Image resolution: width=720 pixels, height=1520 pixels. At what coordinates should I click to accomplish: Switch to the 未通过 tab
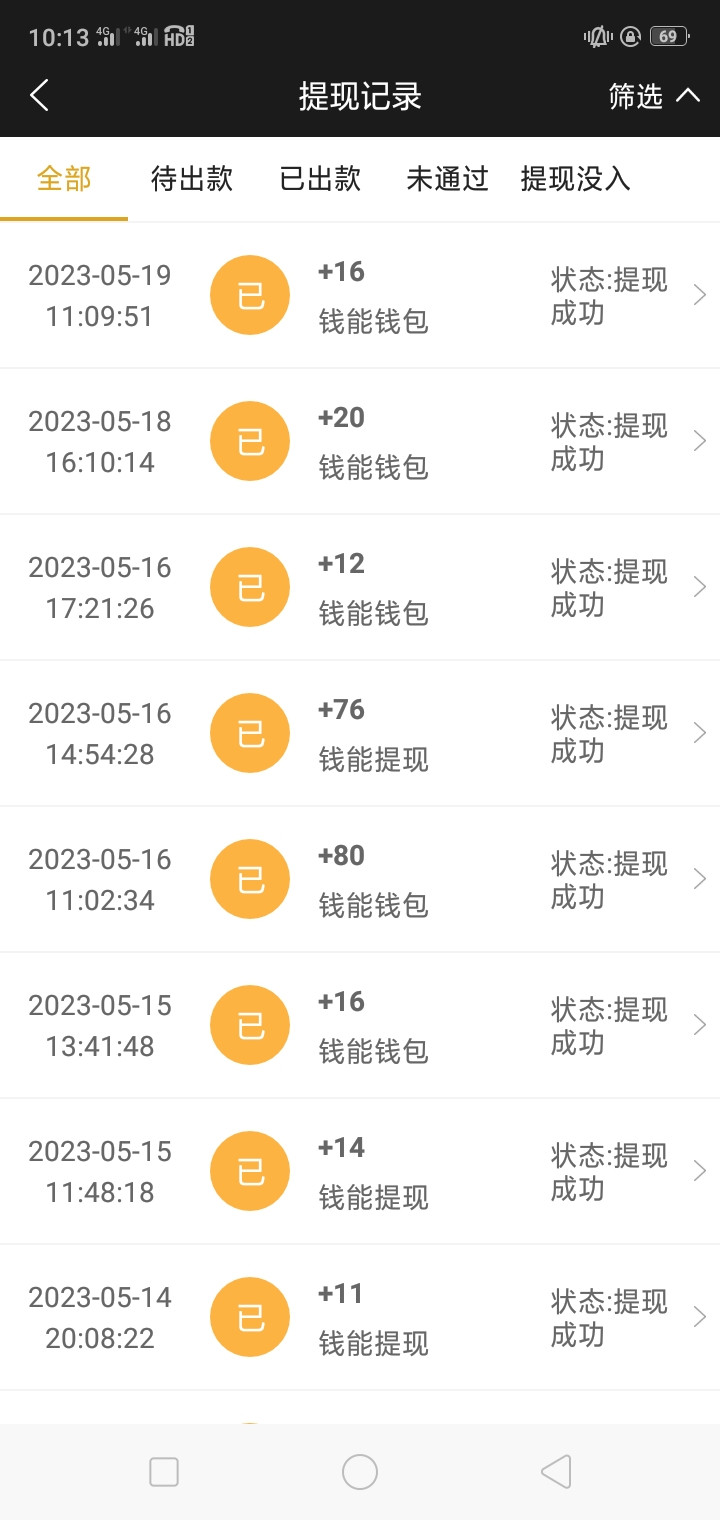pyautogui.click(x=446, y=180)
